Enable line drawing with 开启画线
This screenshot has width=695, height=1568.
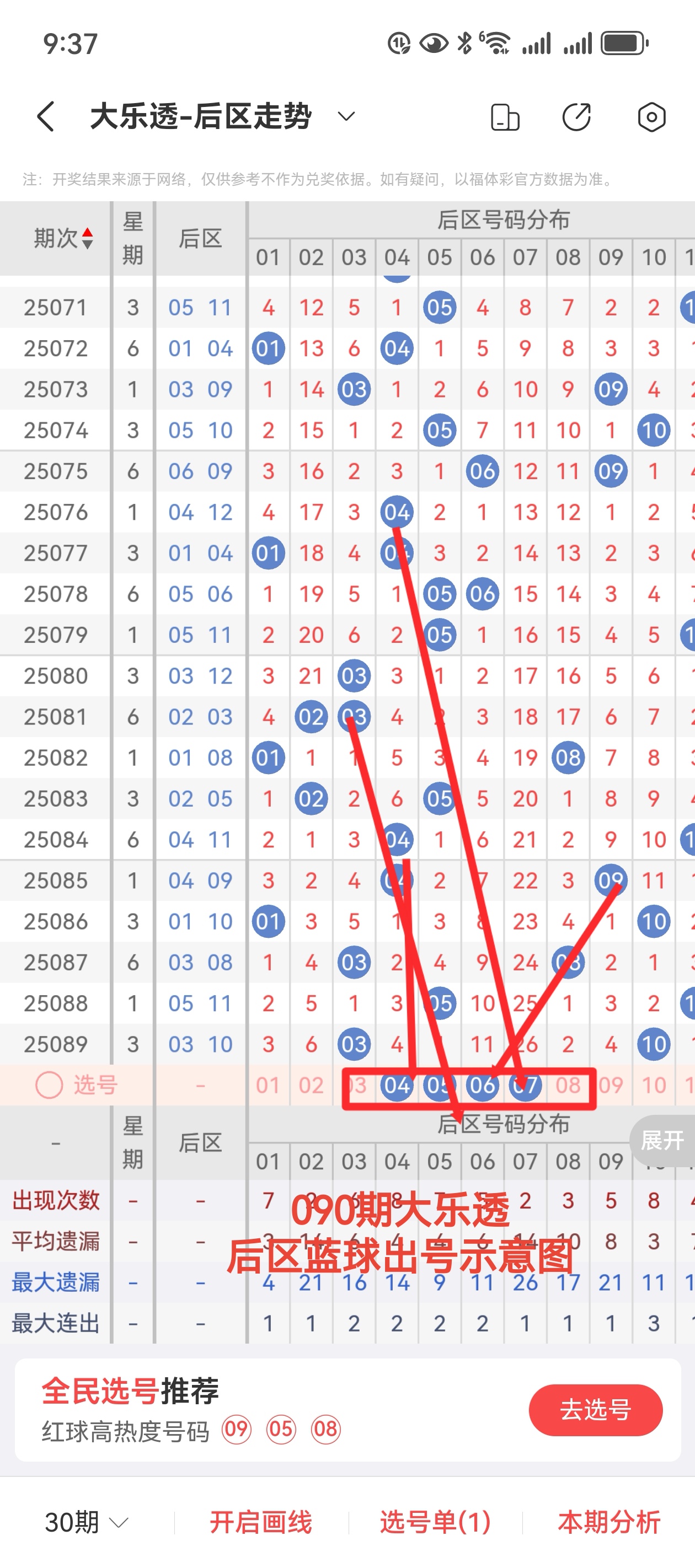pos(261,1522)
